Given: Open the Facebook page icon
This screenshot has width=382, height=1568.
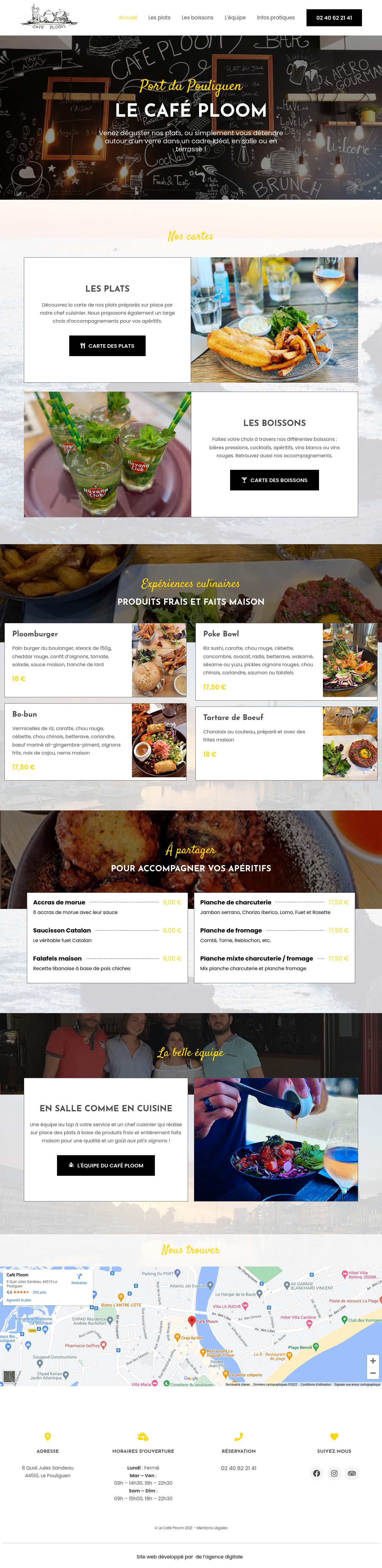Looking at the screenshot, I should 316,1473.
